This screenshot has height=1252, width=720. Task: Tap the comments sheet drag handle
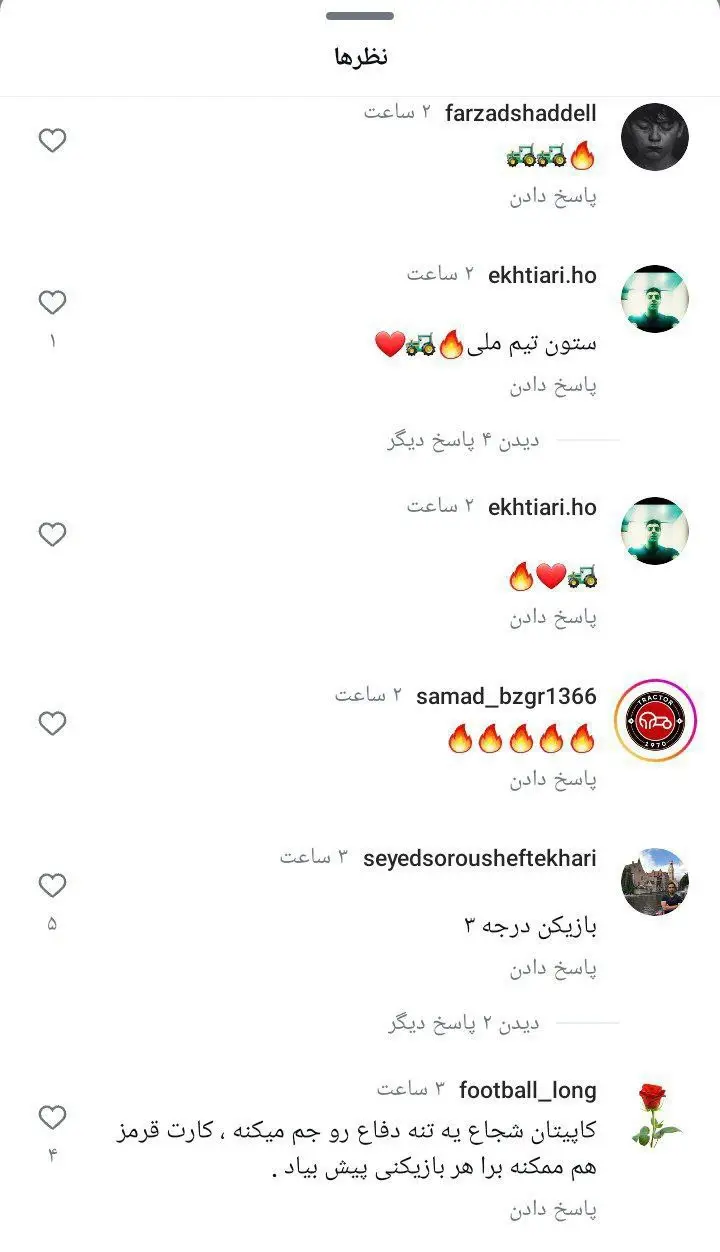coord(360,16)
